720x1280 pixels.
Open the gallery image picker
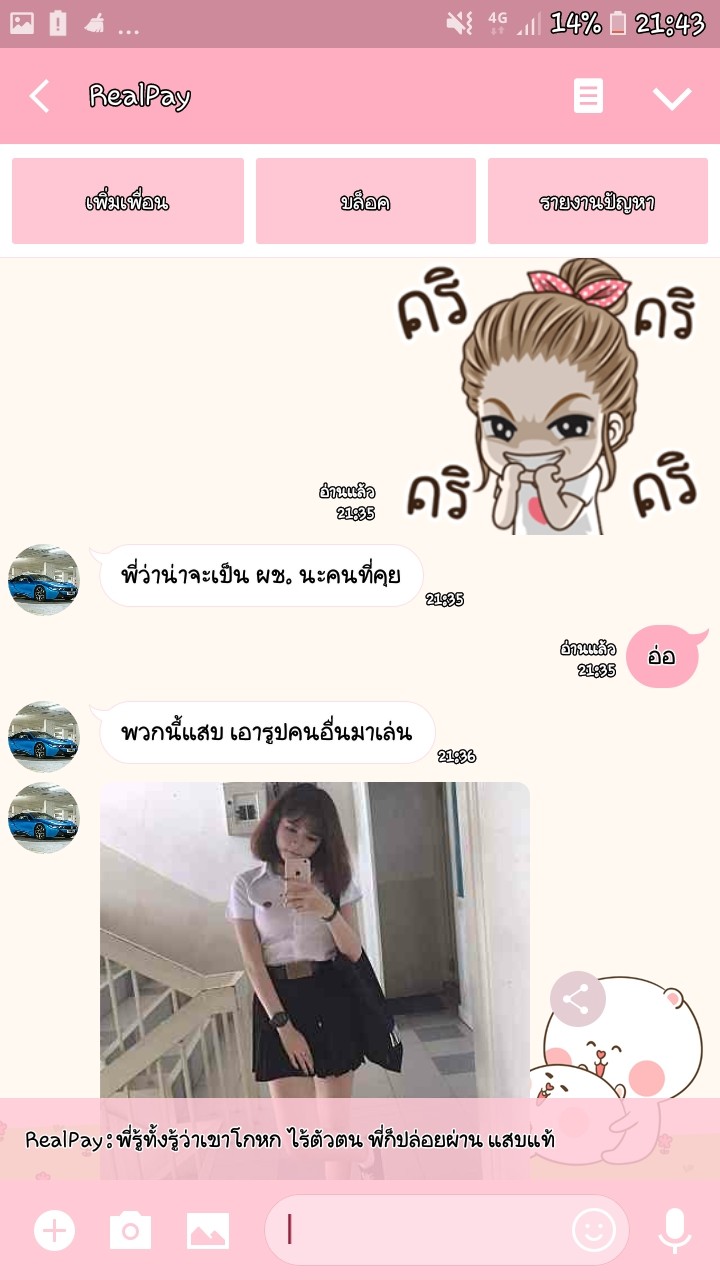(208, 1230)
